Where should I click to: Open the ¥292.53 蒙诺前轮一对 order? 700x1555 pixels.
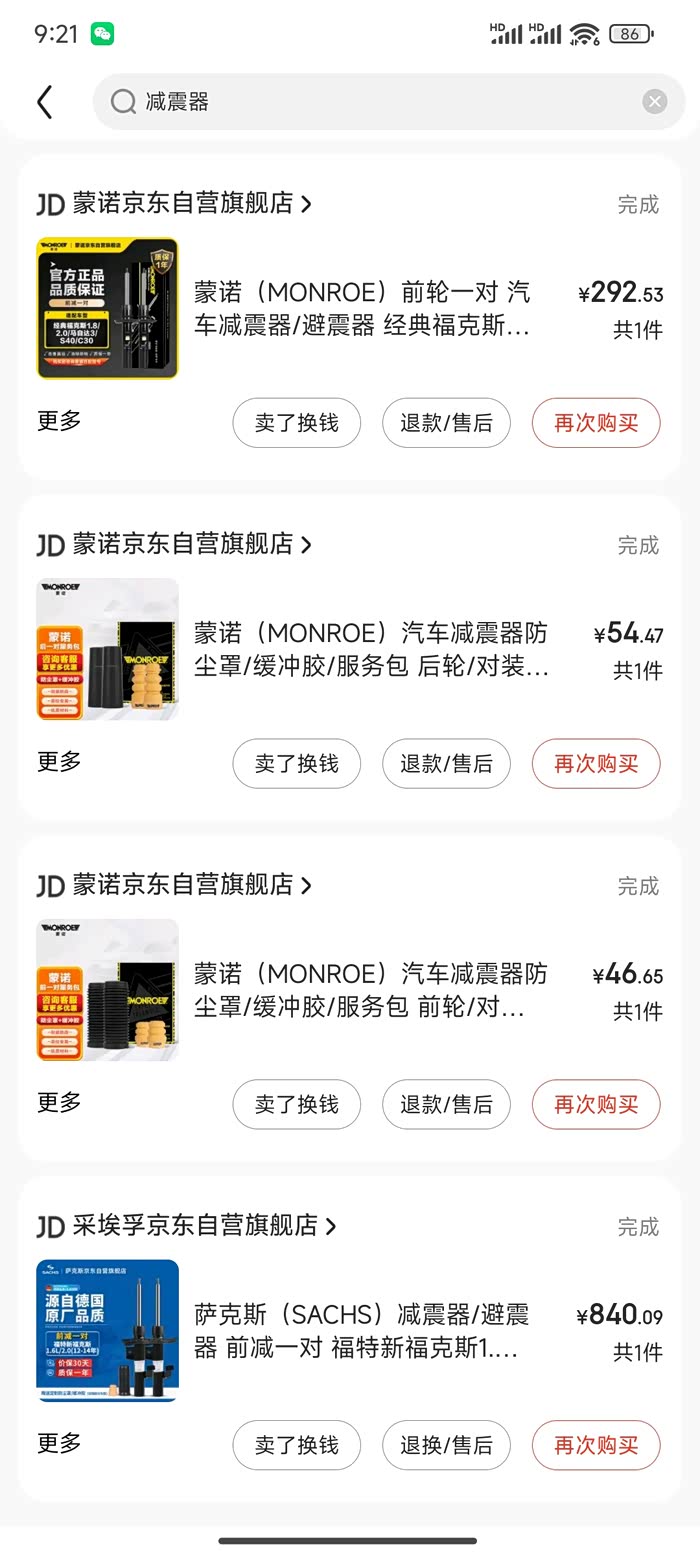click(x=361, y=308)
